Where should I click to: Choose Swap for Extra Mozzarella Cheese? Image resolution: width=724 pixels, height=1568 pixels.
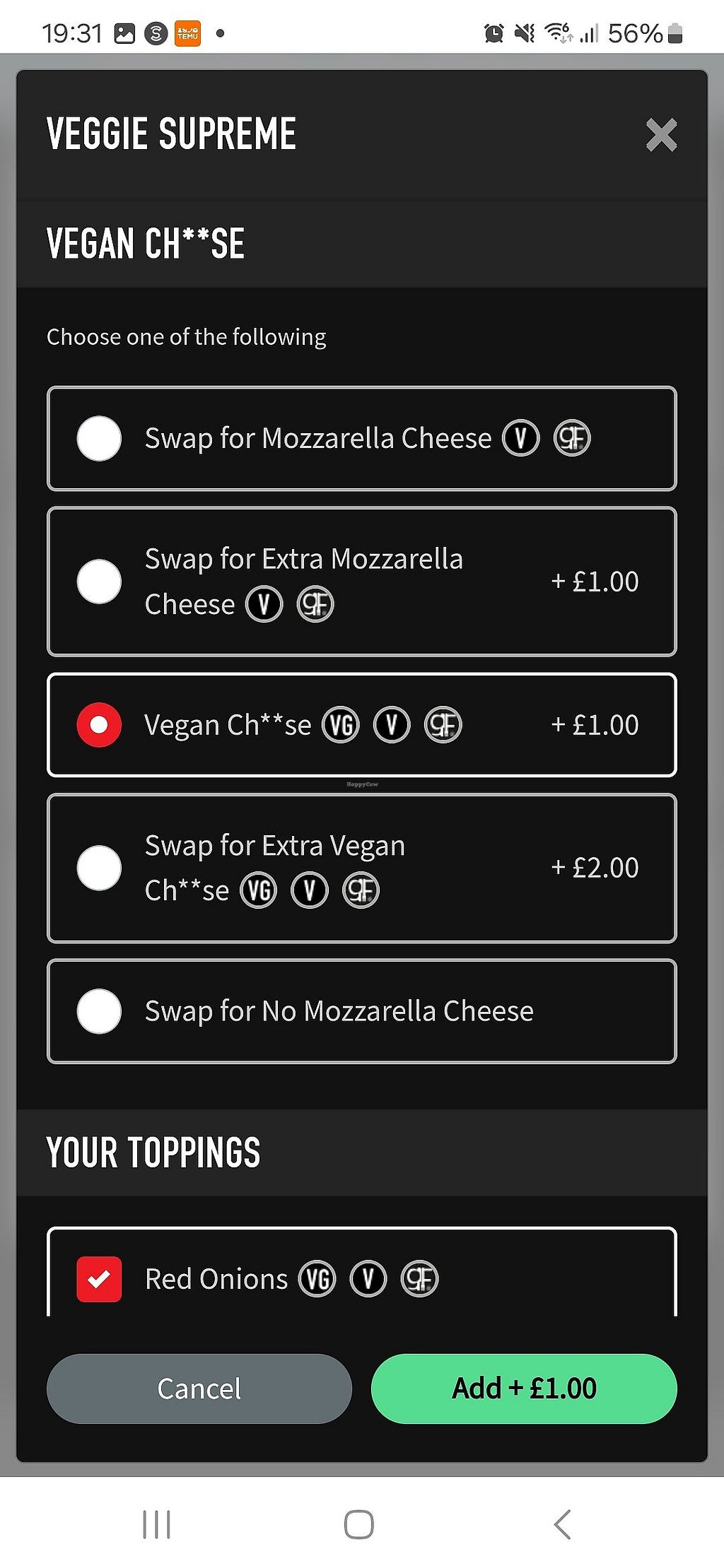click(x=361, y=582)
